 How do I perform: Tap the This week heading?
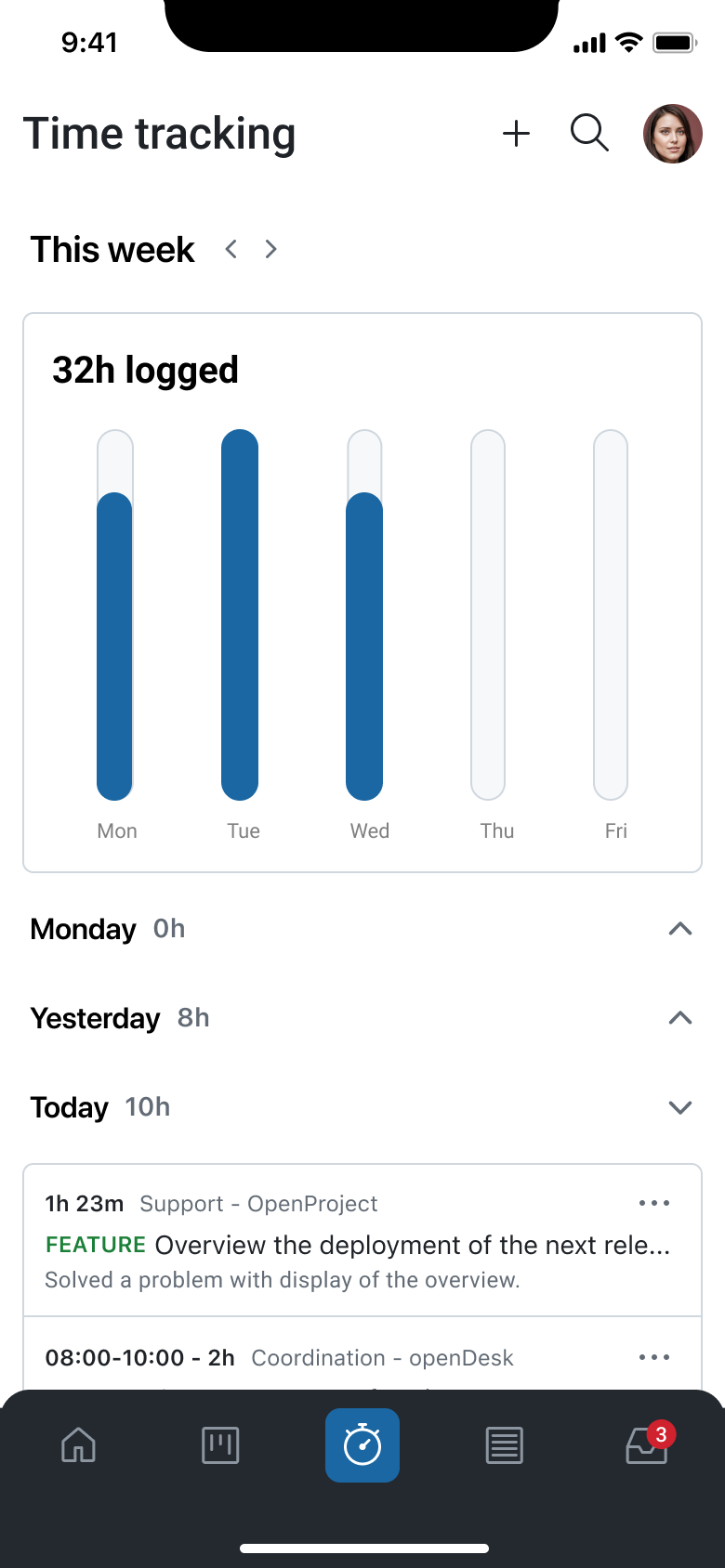pyautogui.click(x=112, y=249)
